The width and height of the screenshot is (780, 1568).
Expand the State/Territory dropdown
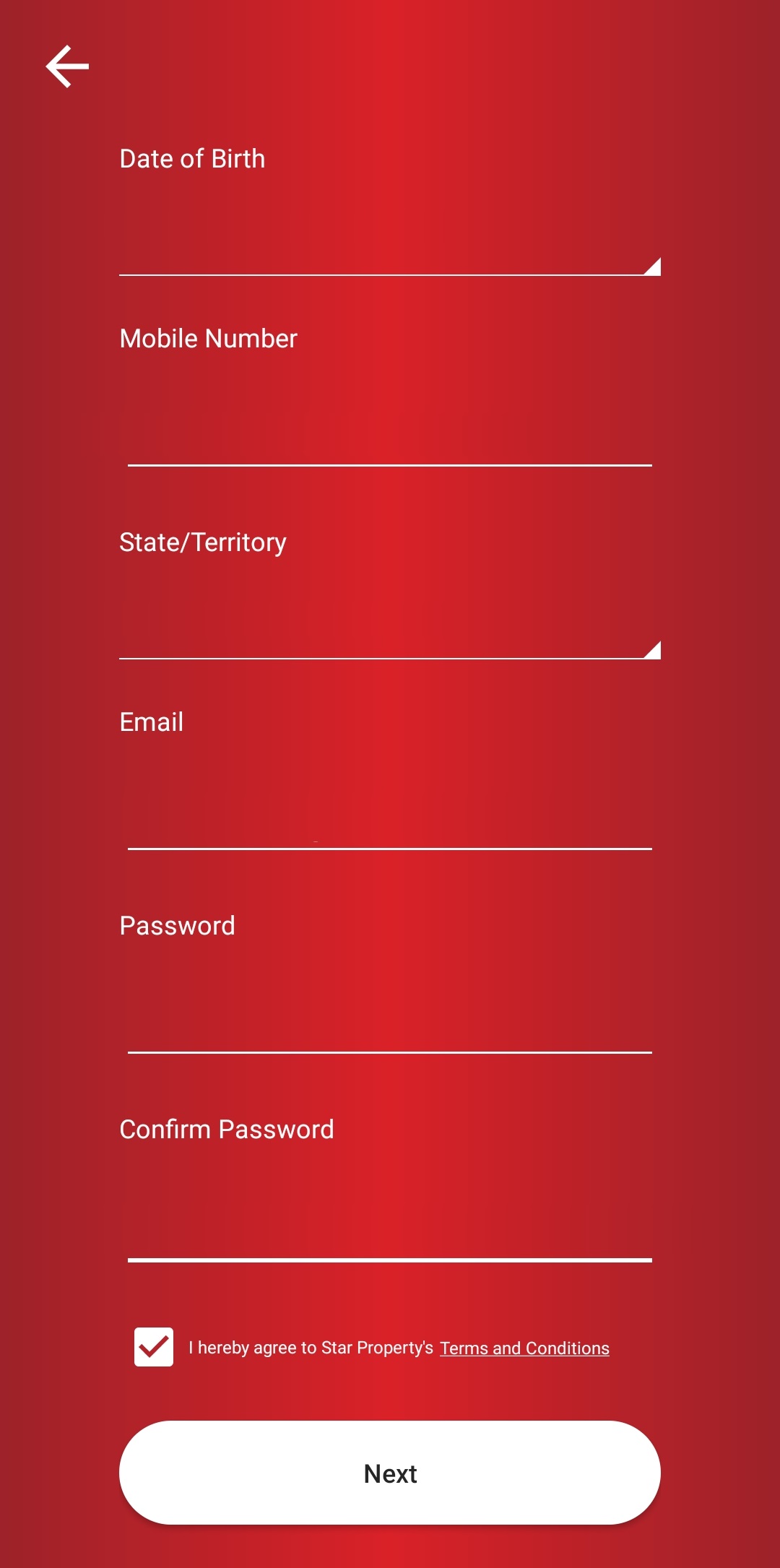tap(390, 627)
